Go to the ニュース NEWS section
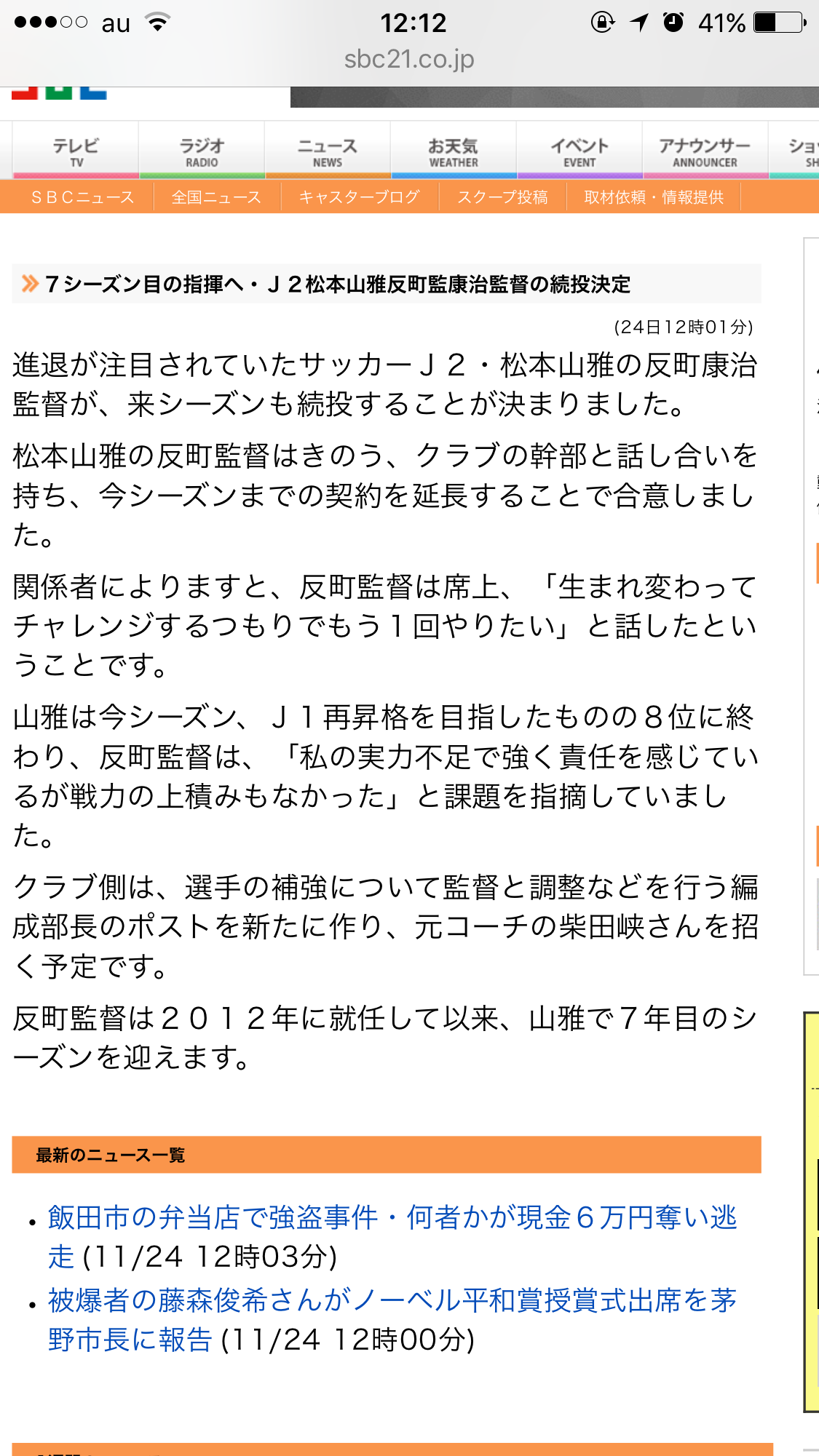 click(328, 151)
